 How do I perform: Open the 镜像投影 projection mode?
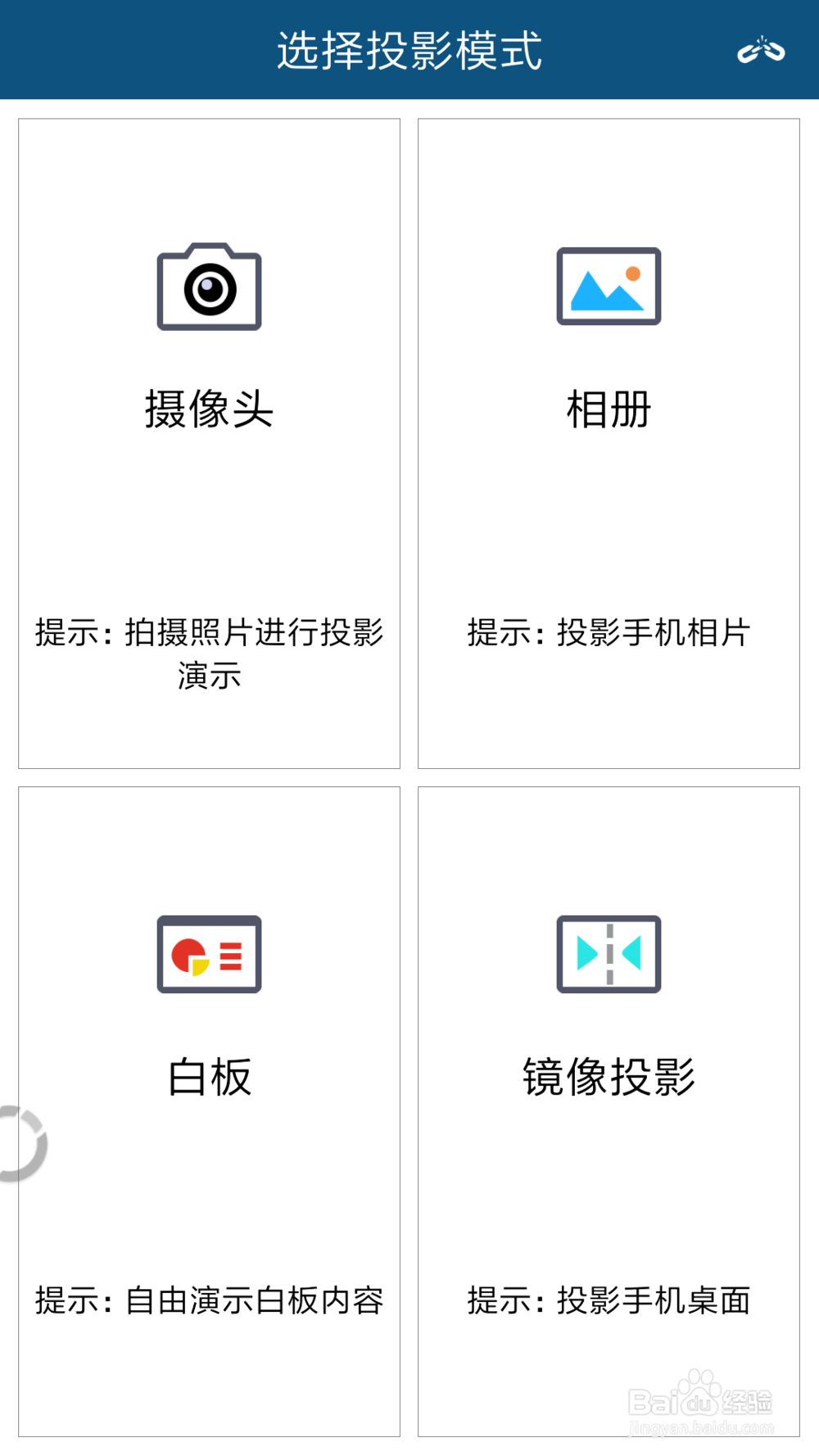click(x=609, y=1078)
